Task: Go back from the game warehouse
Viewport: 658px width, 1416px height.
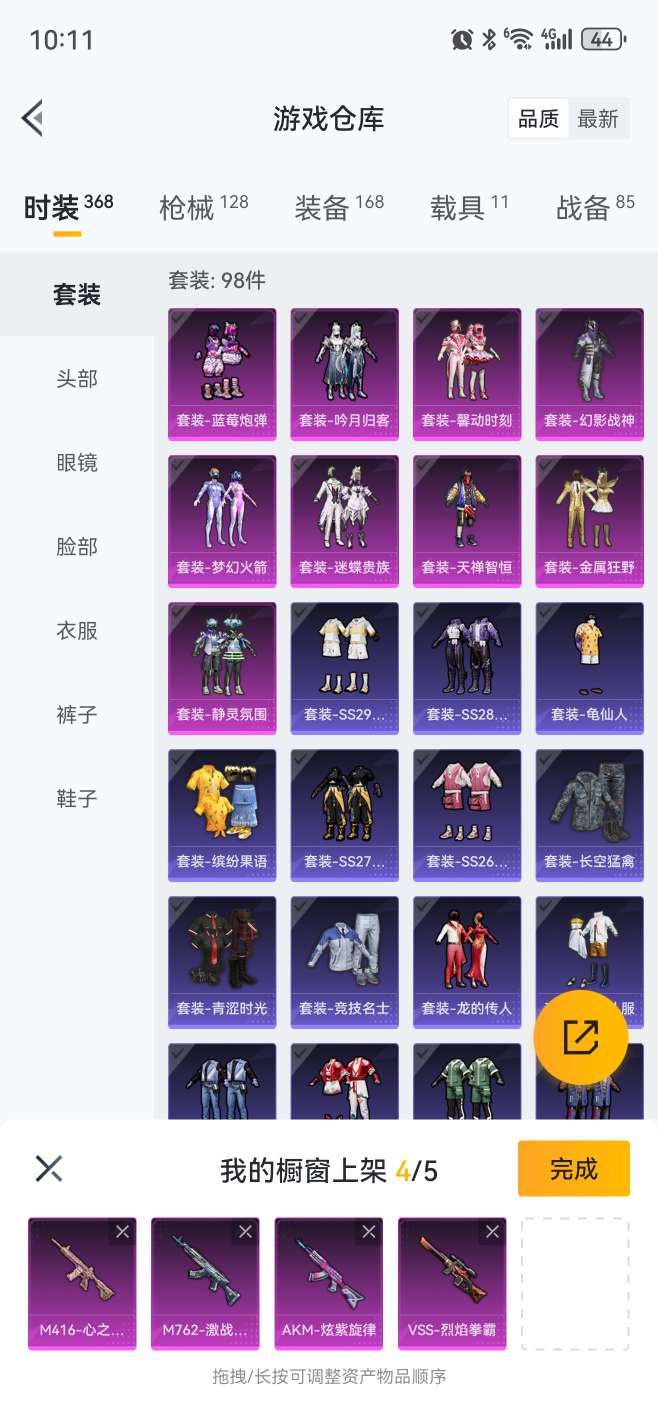Action: pos(32,118)
